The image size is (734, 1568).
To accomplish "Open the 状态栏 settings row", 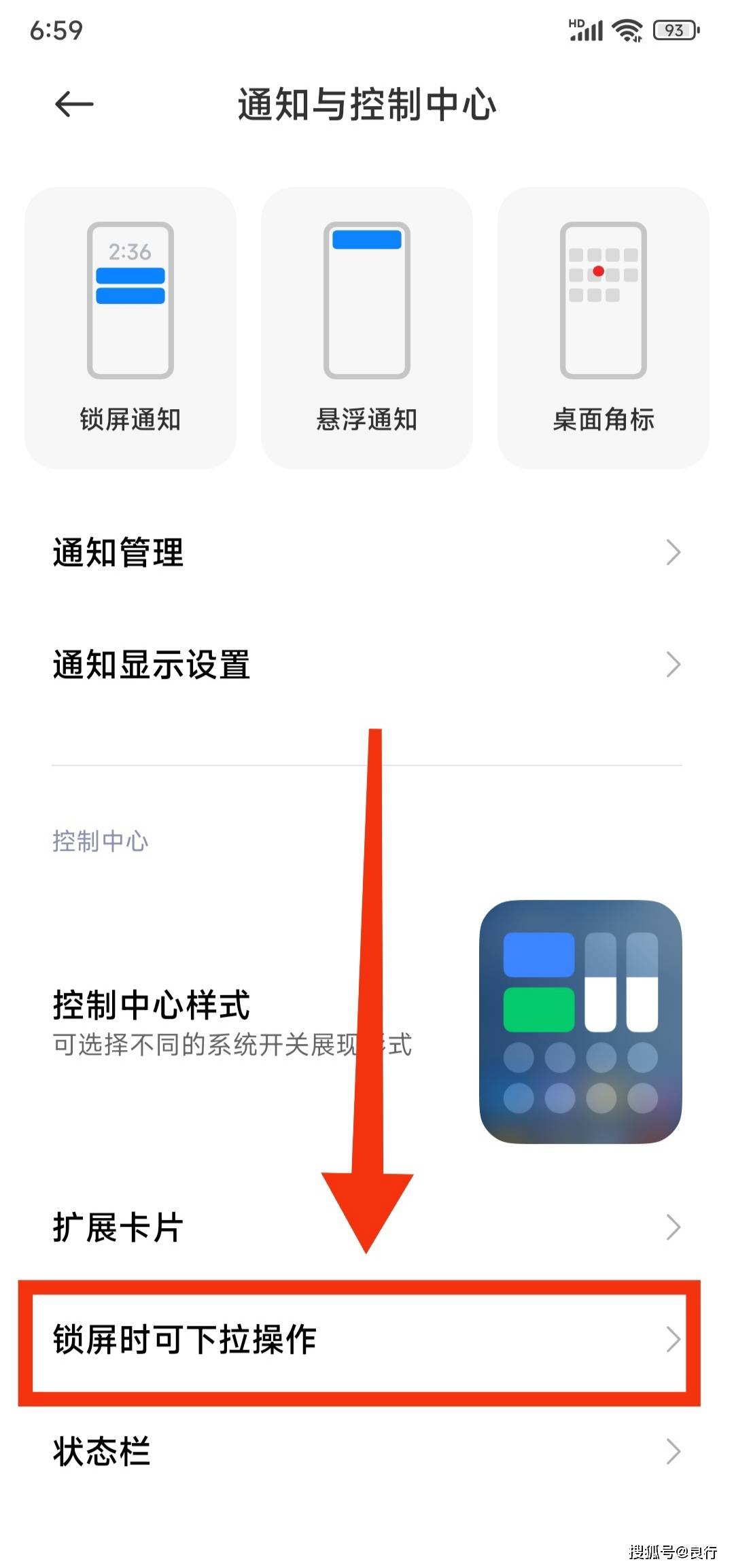I will click(x=367, y=1451).
